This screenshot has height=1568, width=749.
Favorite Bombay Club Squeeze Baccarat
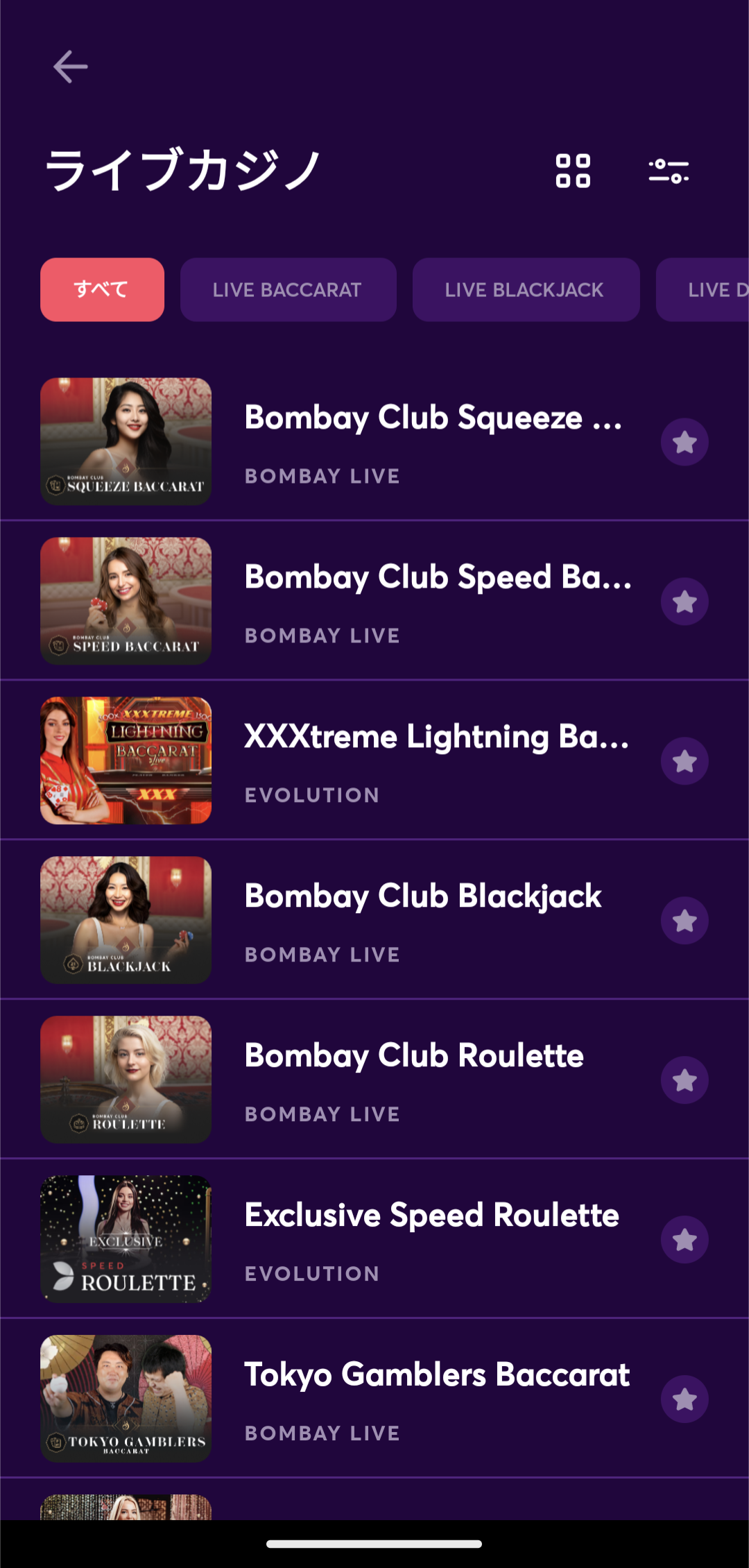(x=685, y=442)
